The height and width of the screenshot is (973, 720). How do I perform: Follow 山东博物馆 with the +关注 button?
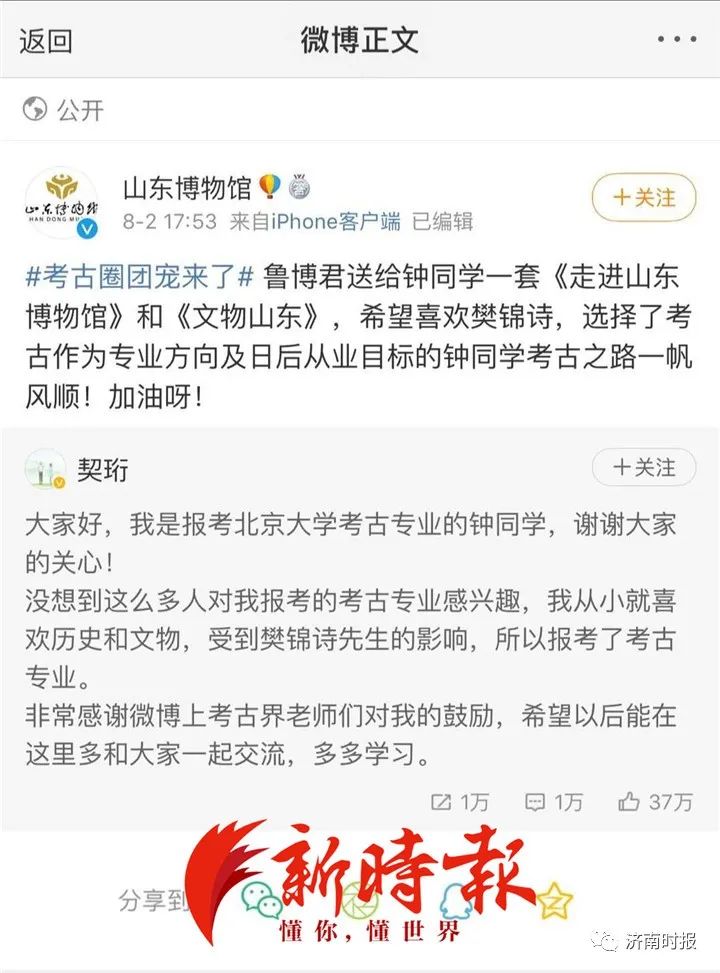(643, 197)
